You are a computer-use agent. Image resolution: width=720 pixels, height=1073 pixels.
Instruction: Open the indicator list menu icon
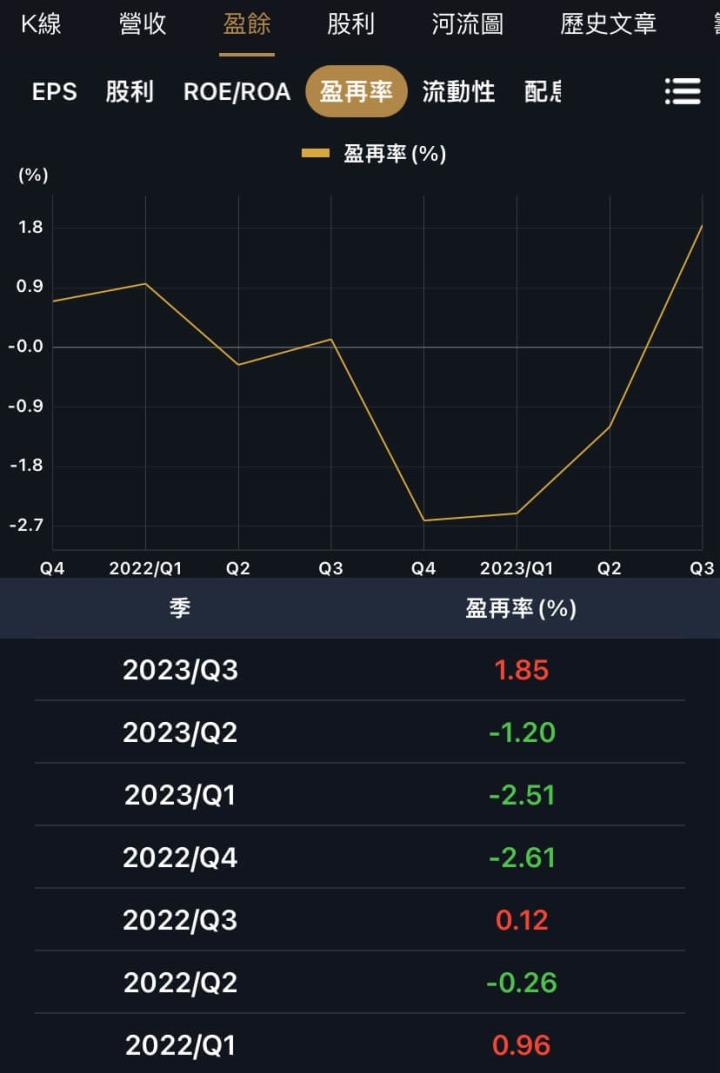683,91
